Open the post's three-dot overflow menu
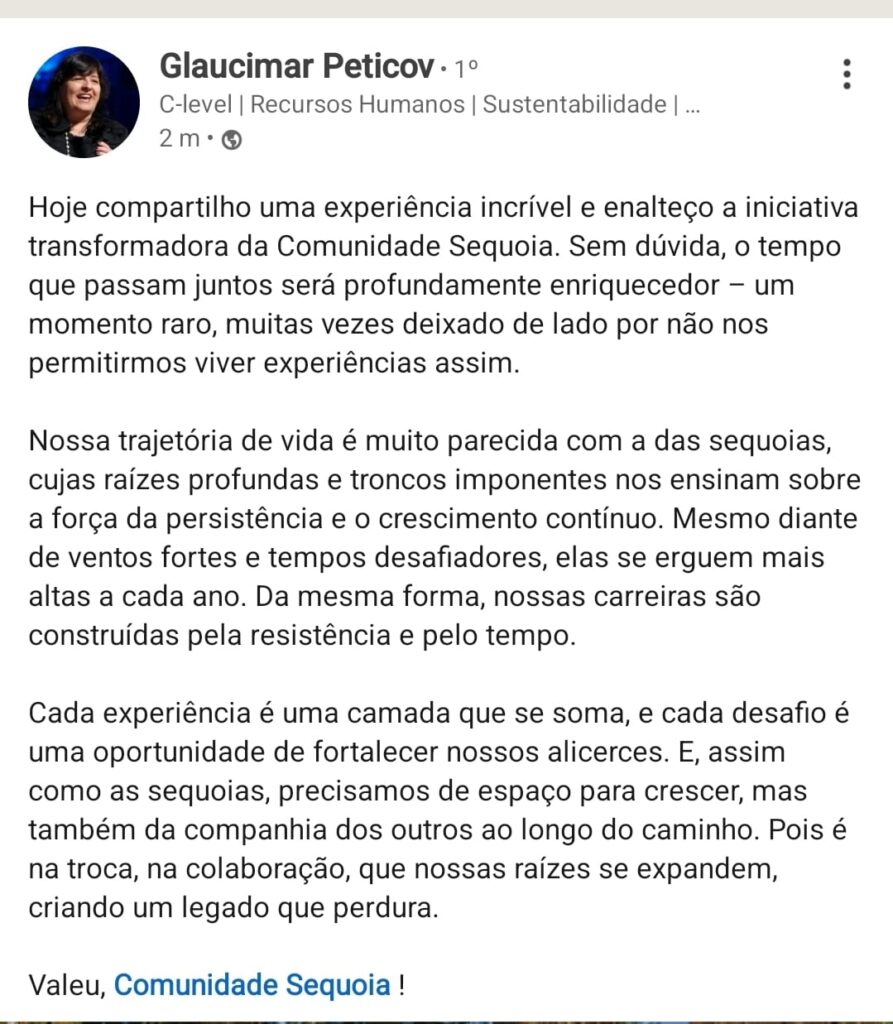 point(846,74)
